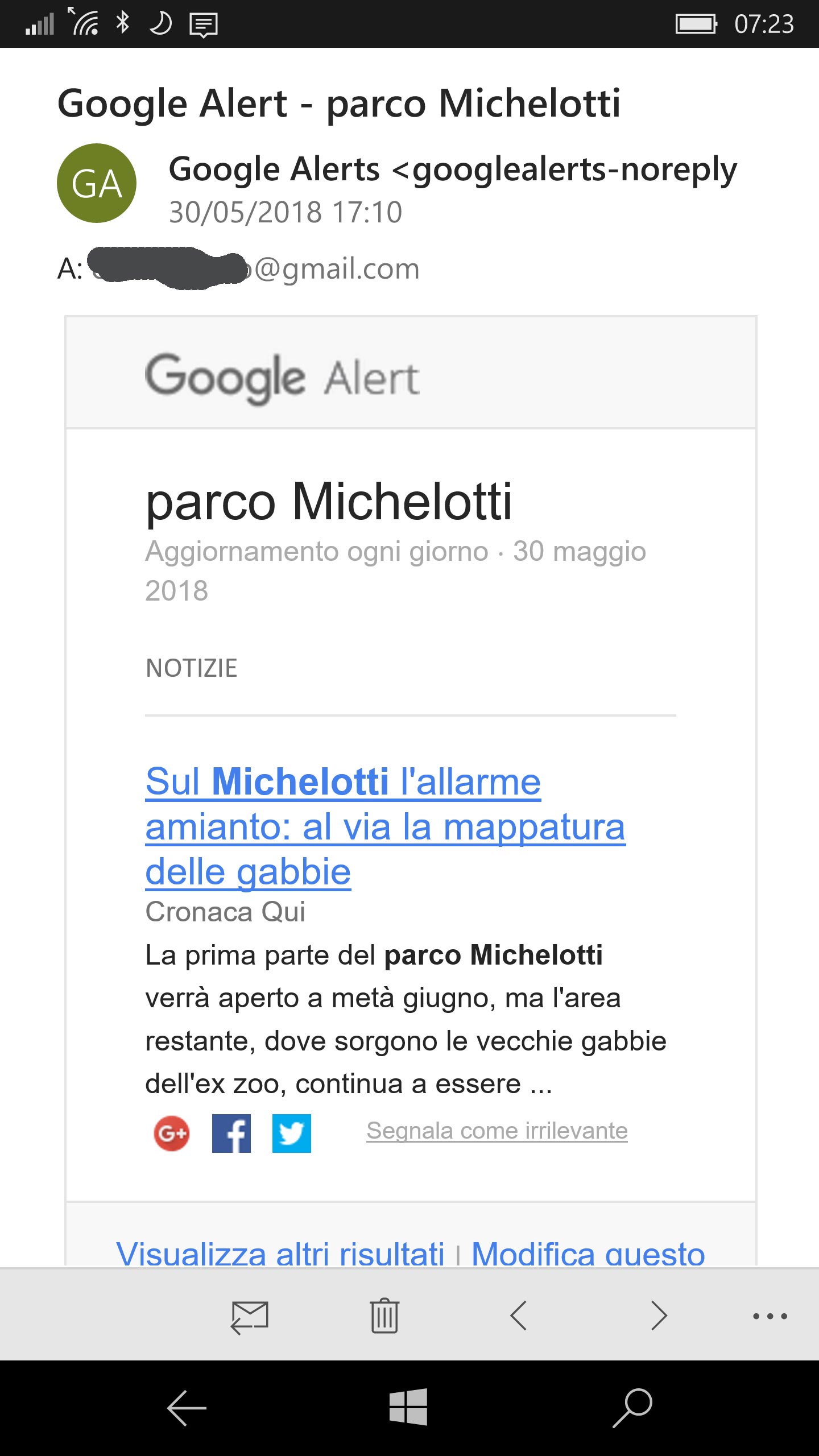Open the Modifica questo link
This screenshot has width=819, height=1456.
(588, 1252)
